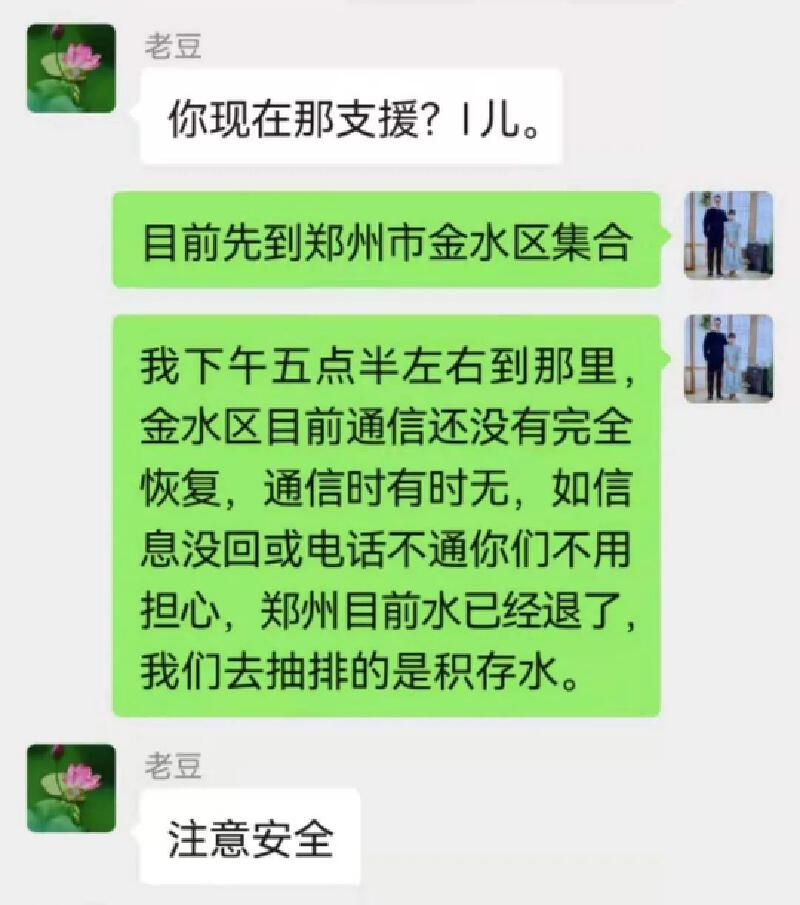Tap own avatar next to the 目前先到郑州市金水区集合 message
Viewport: 800px width, 905px height.
click(x=728, y=235)
